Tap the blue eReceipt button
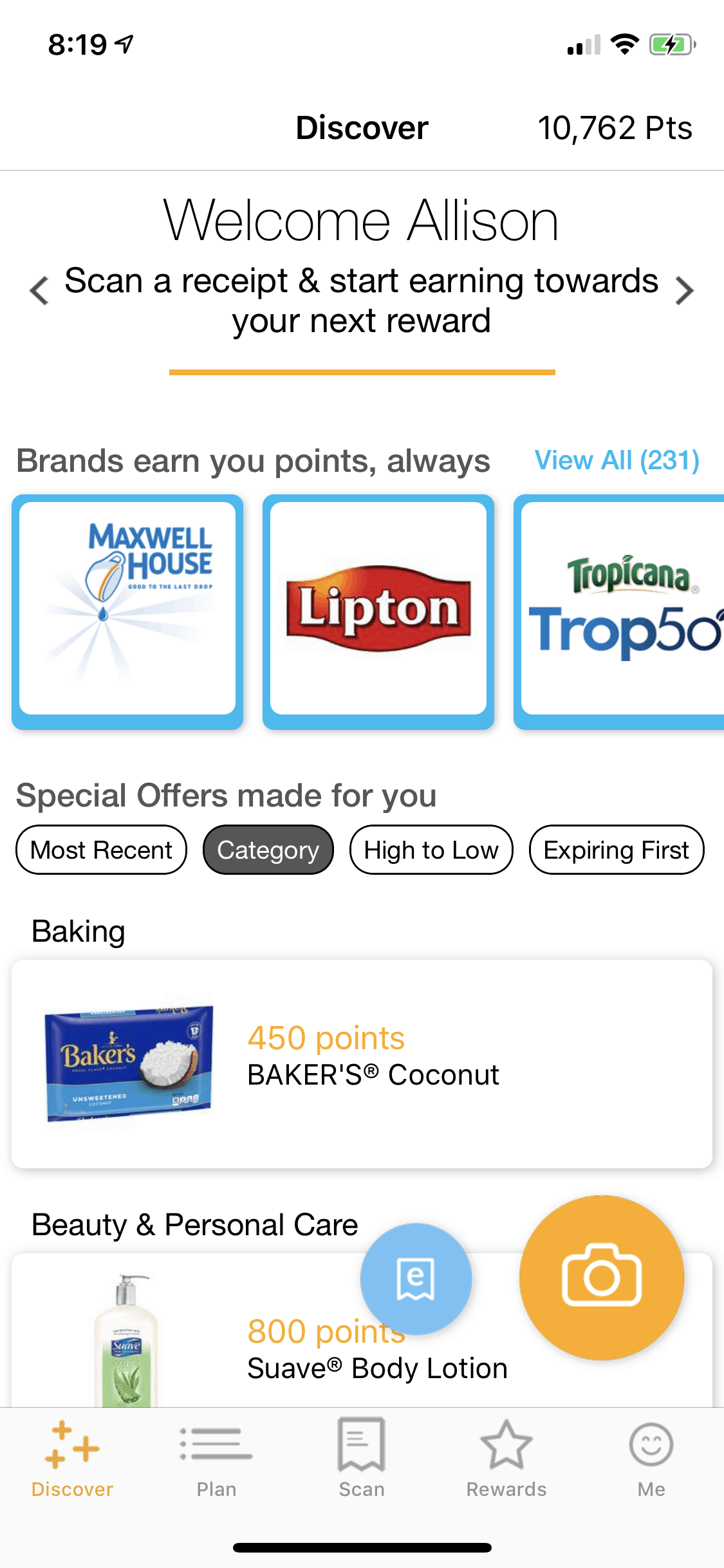 click(416, 1278)
